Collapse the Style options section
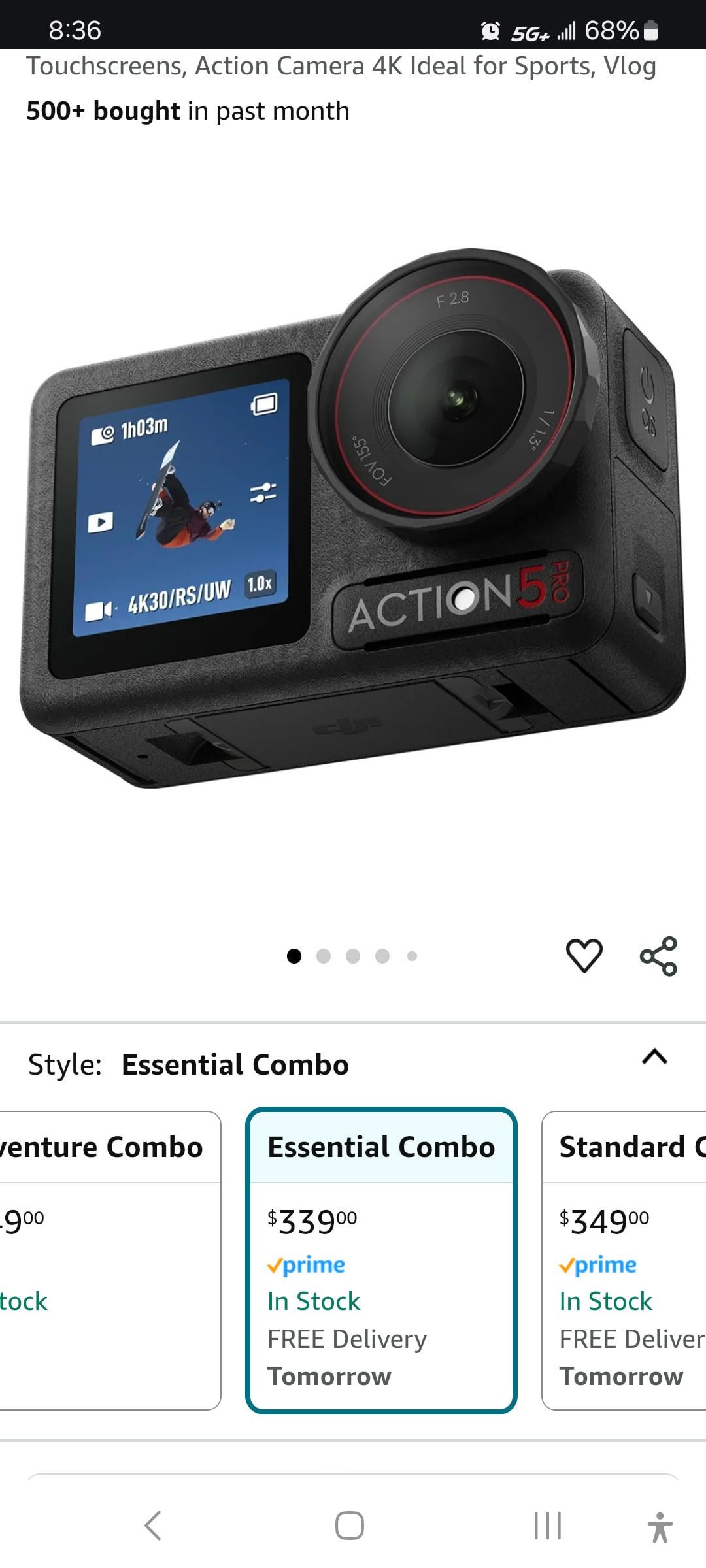 click(654, 1056)
